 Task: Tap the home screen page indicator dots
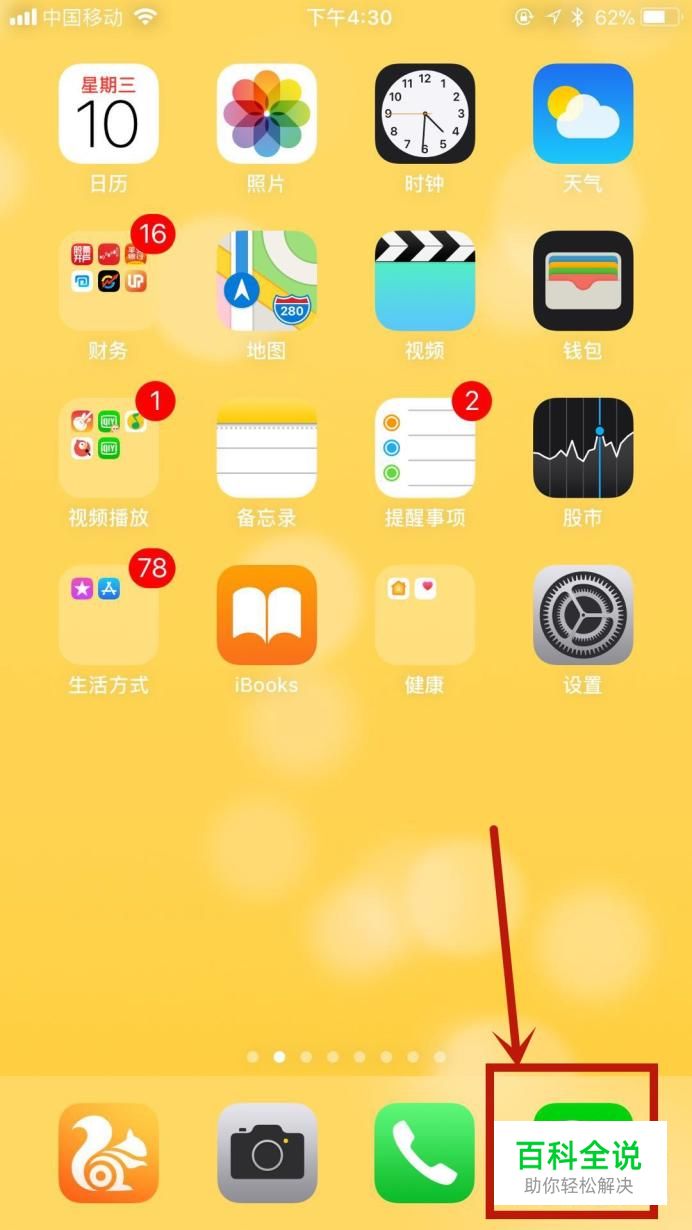(x=346, y=1056)
